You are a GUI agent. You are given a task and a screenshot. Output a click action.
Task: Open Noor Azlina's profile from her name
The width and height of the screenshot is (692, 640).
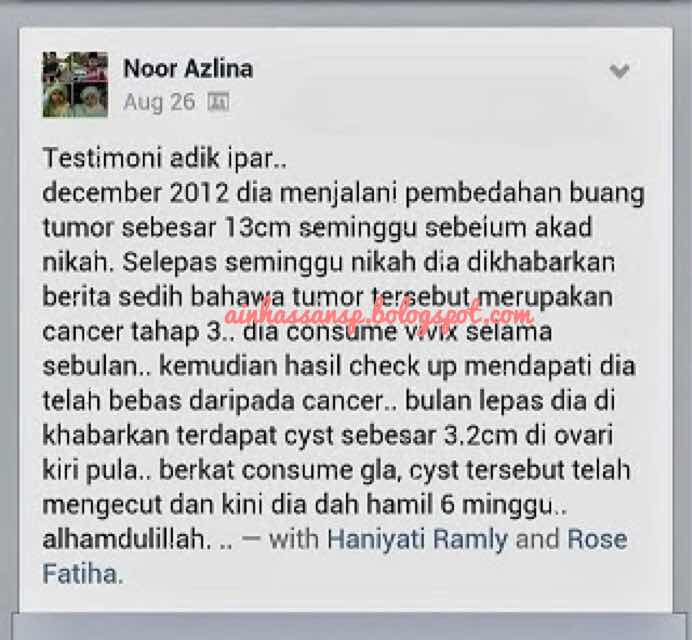click(x=187, y=68)
